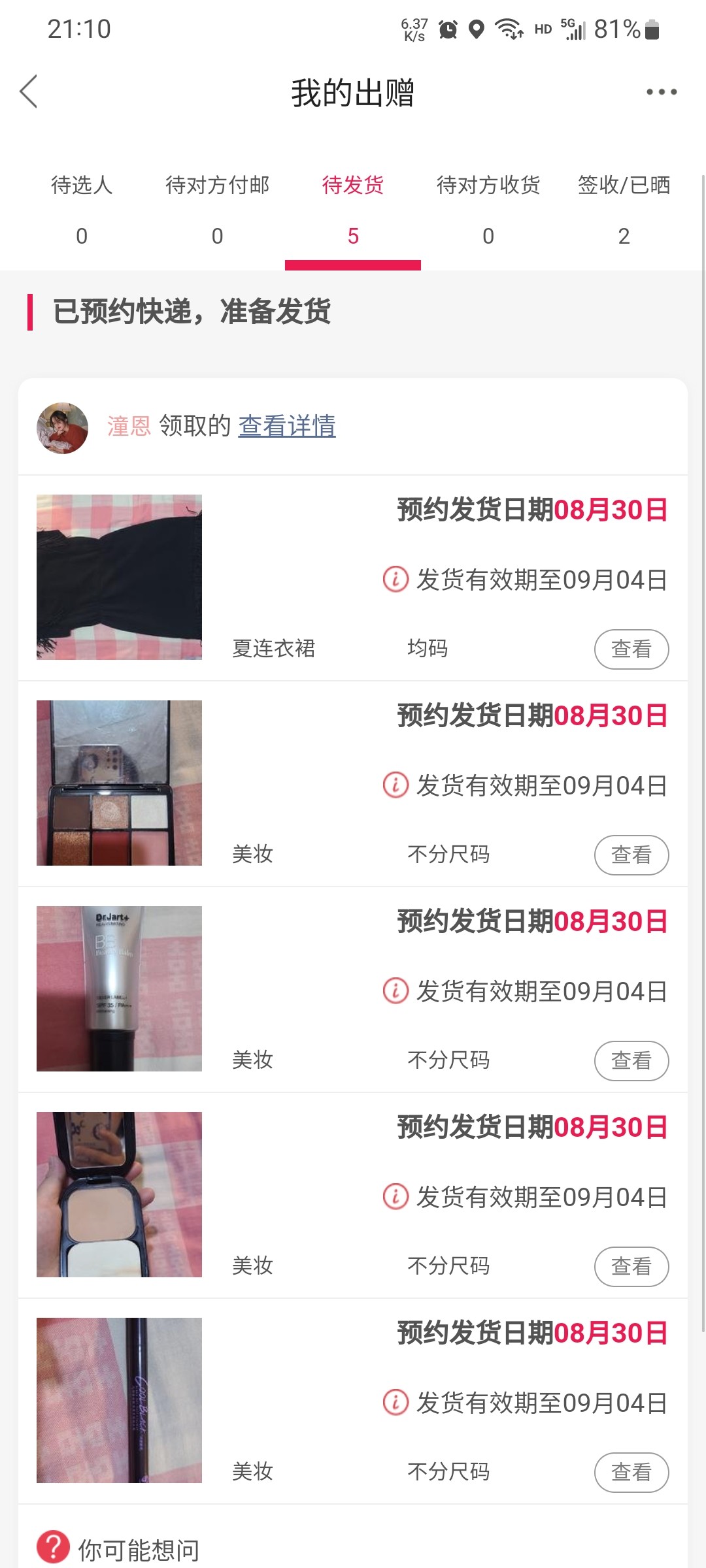Open the Dr.Jart+ BB cream photo

(119, 988)
